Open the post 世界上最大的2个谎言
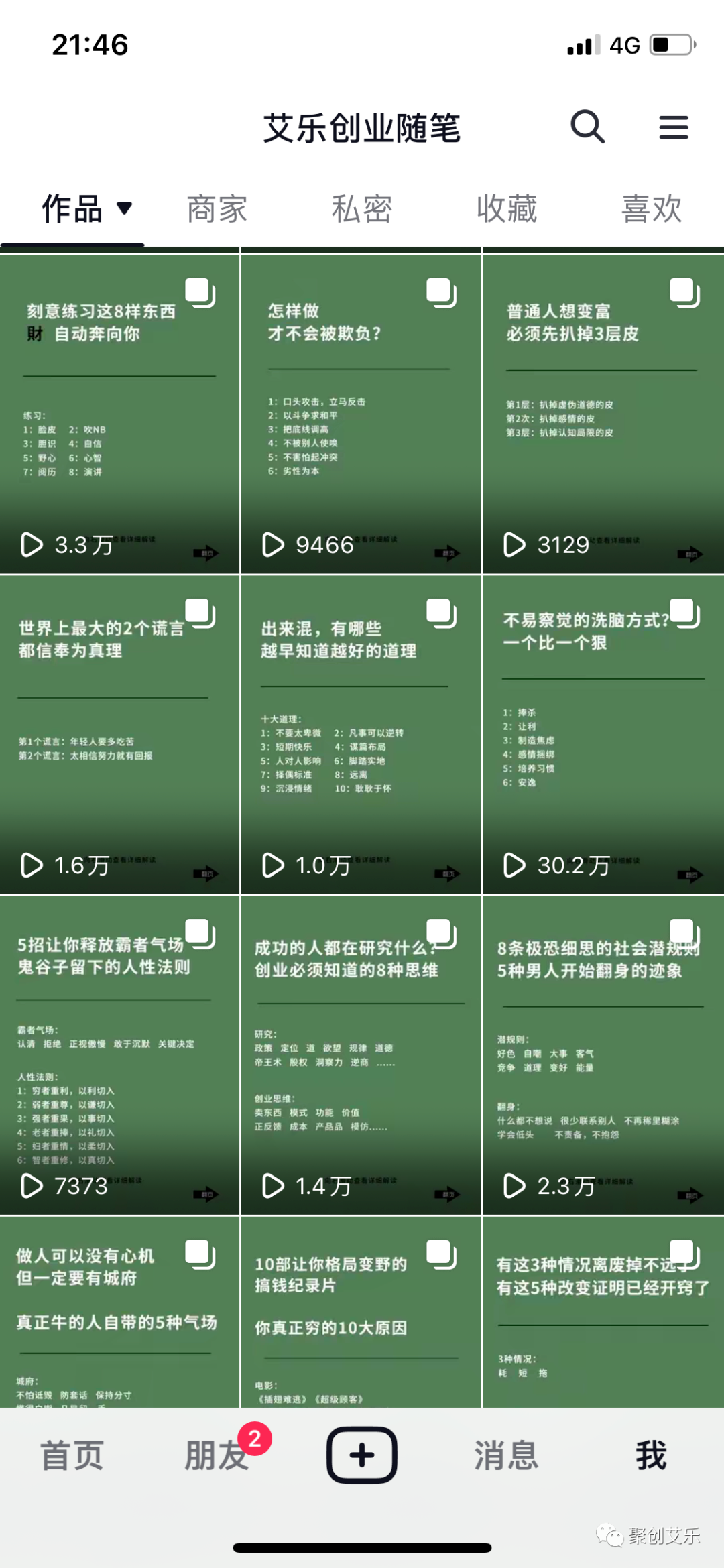Screen dimensions: 724x1568 [x=119, y=734]
